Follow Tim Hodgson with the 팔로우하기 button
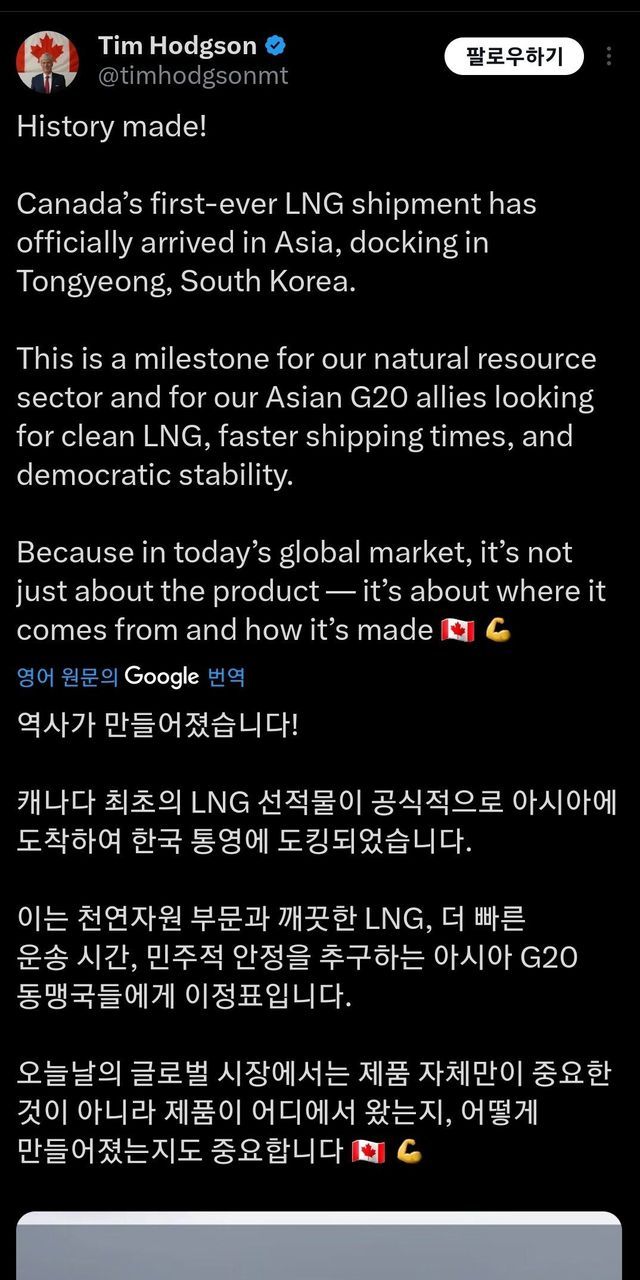 513,56
